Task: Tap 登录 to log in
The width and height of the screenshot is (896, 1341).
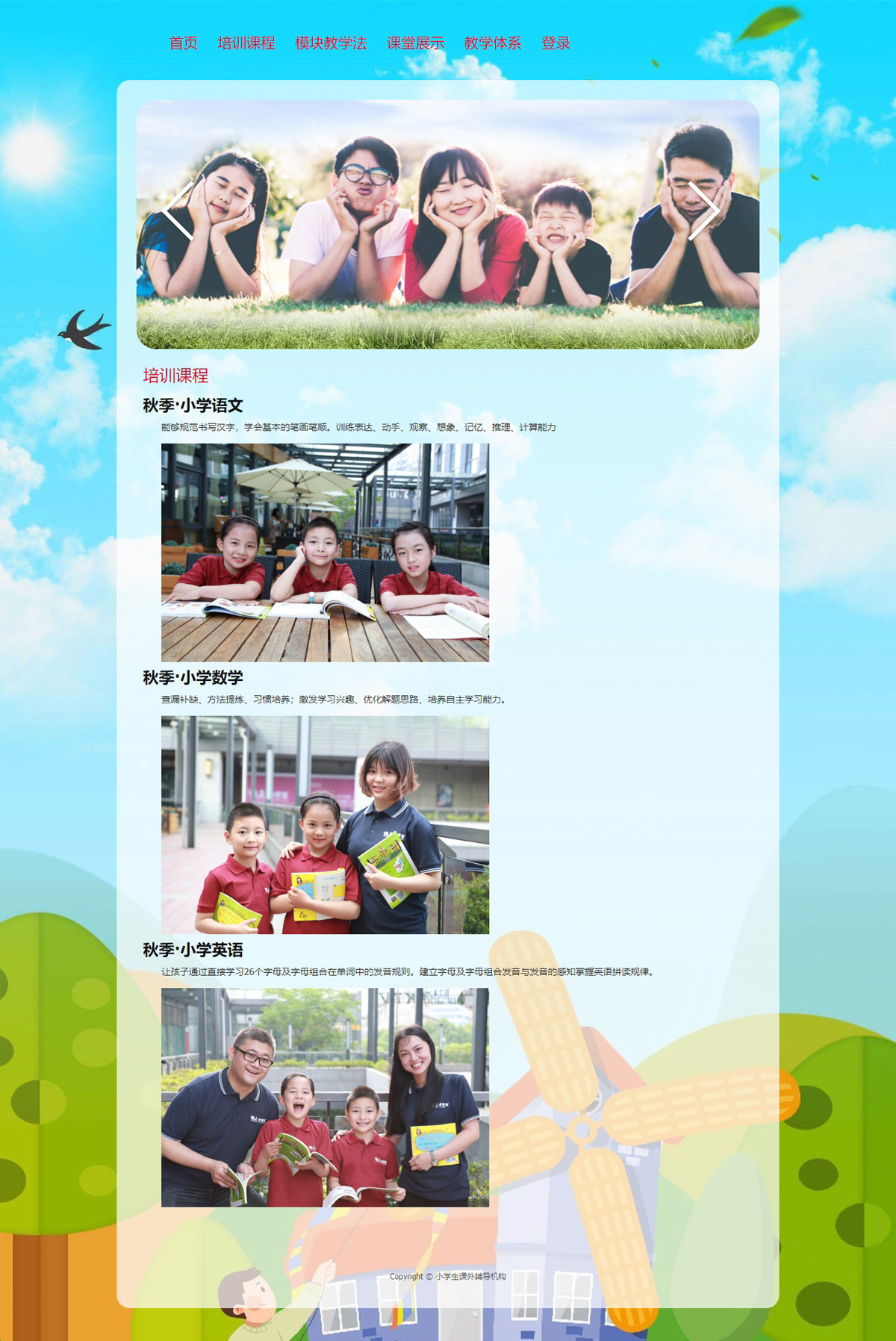Action: [x=556, y=43]
